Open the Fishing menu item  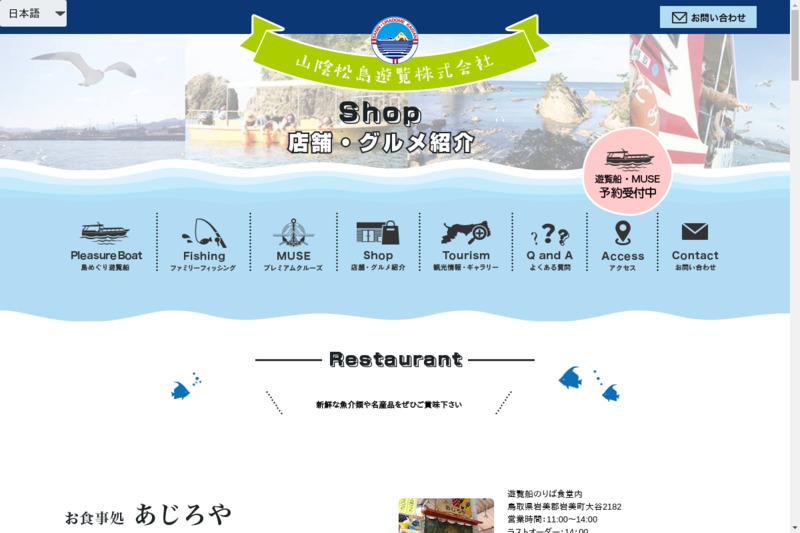tap(203, 245)
